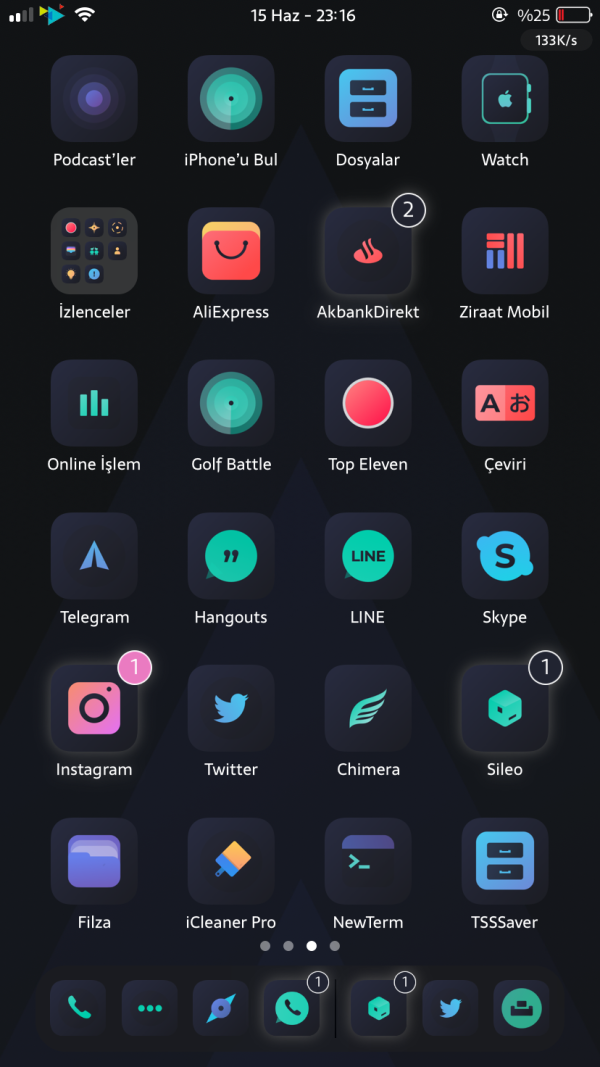Open the Çeviri translate app
Screen dimensions: 600x1067
click(505, 403)
